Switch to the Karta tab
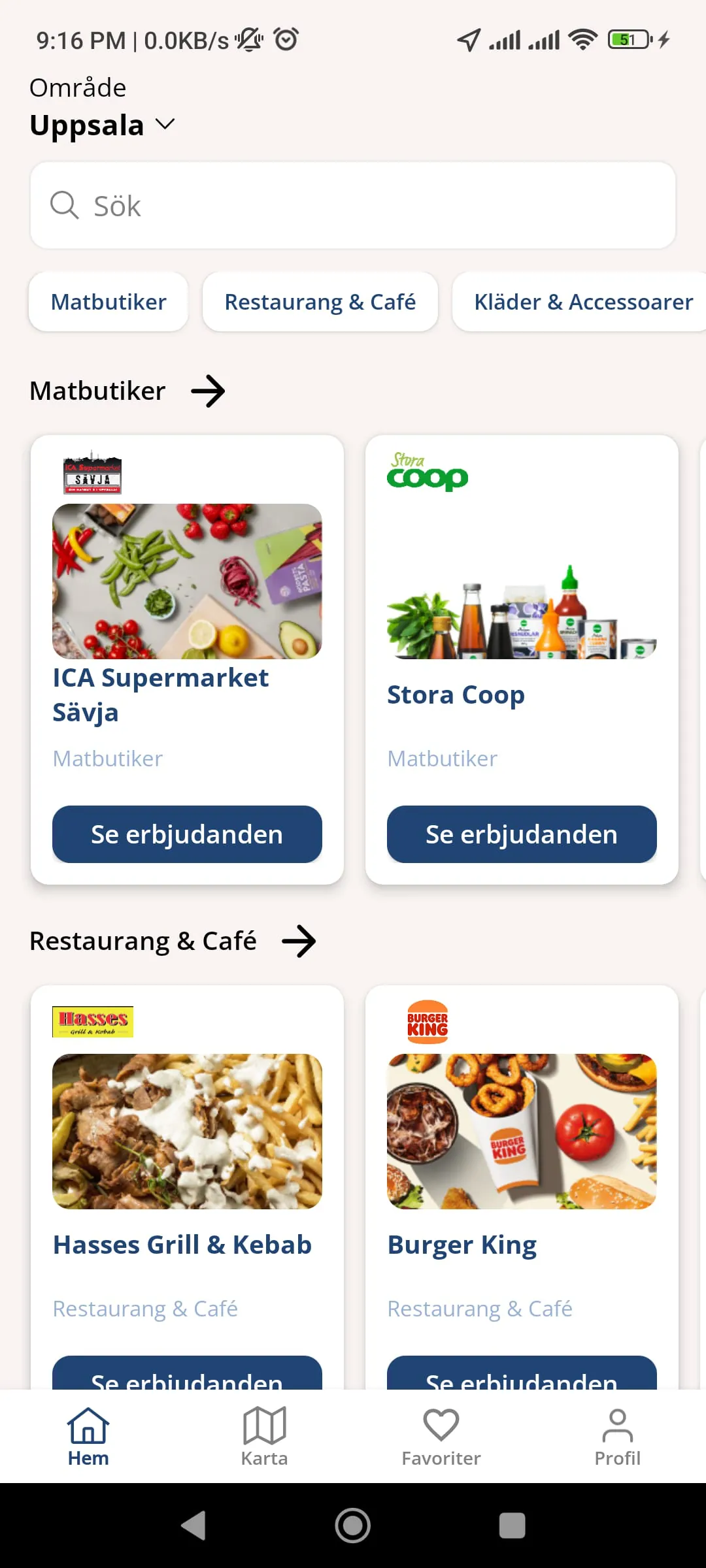Image resolution: width=706 pixels, height=1568 pixels. 265,1436
